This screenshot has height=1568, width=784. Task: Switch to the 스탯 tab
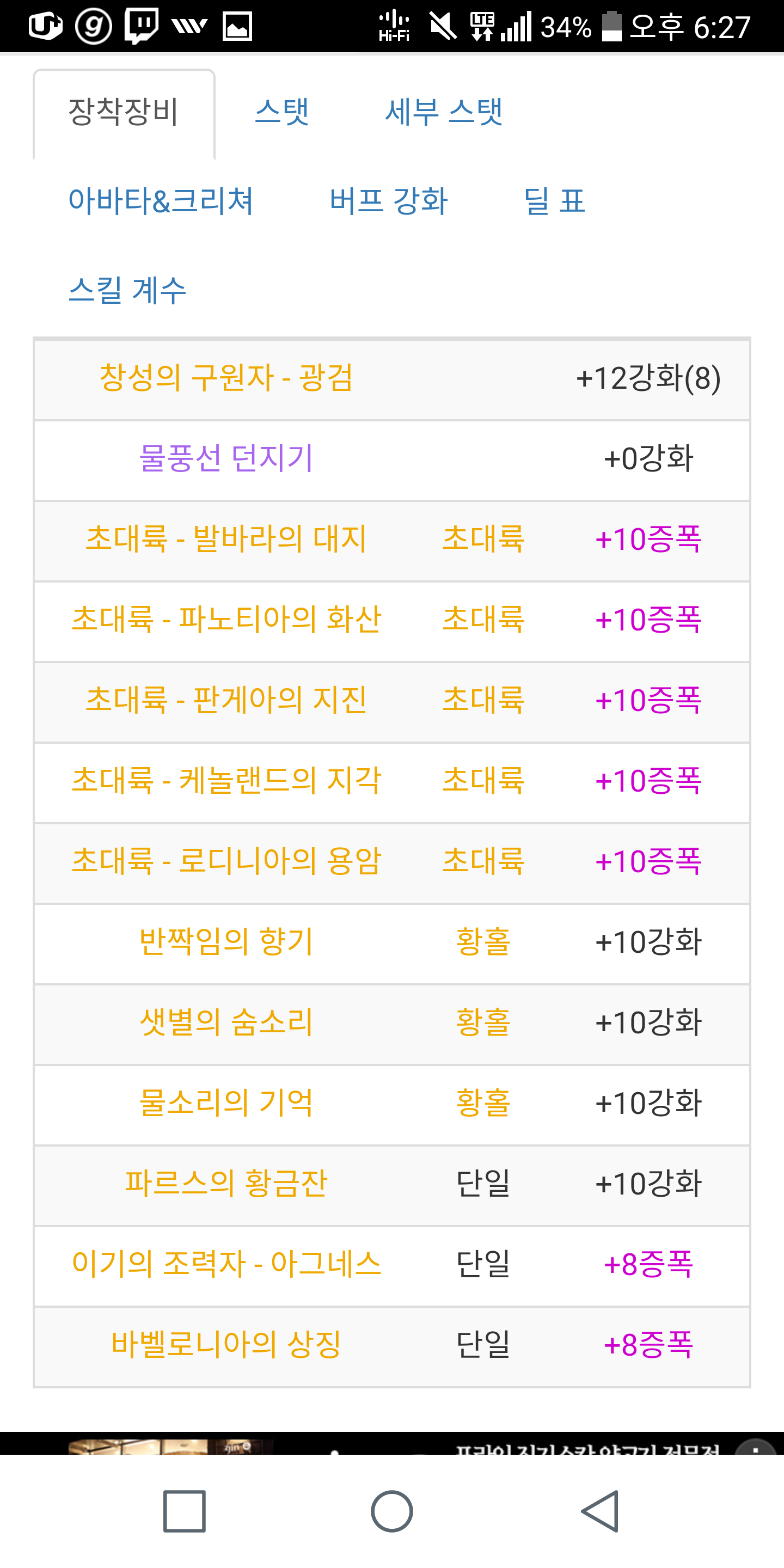click(x=282, y=112)
